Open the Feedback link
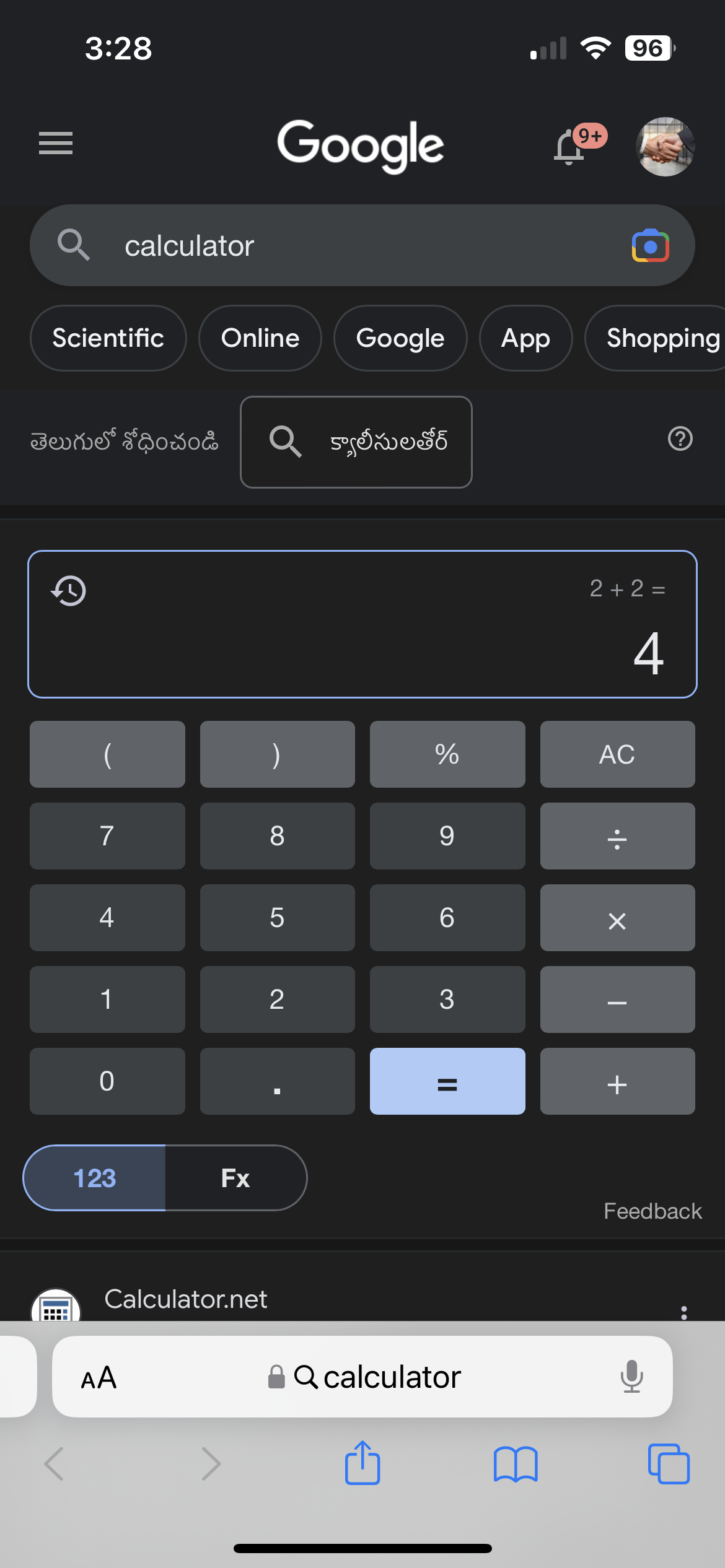 [652, 1211]
